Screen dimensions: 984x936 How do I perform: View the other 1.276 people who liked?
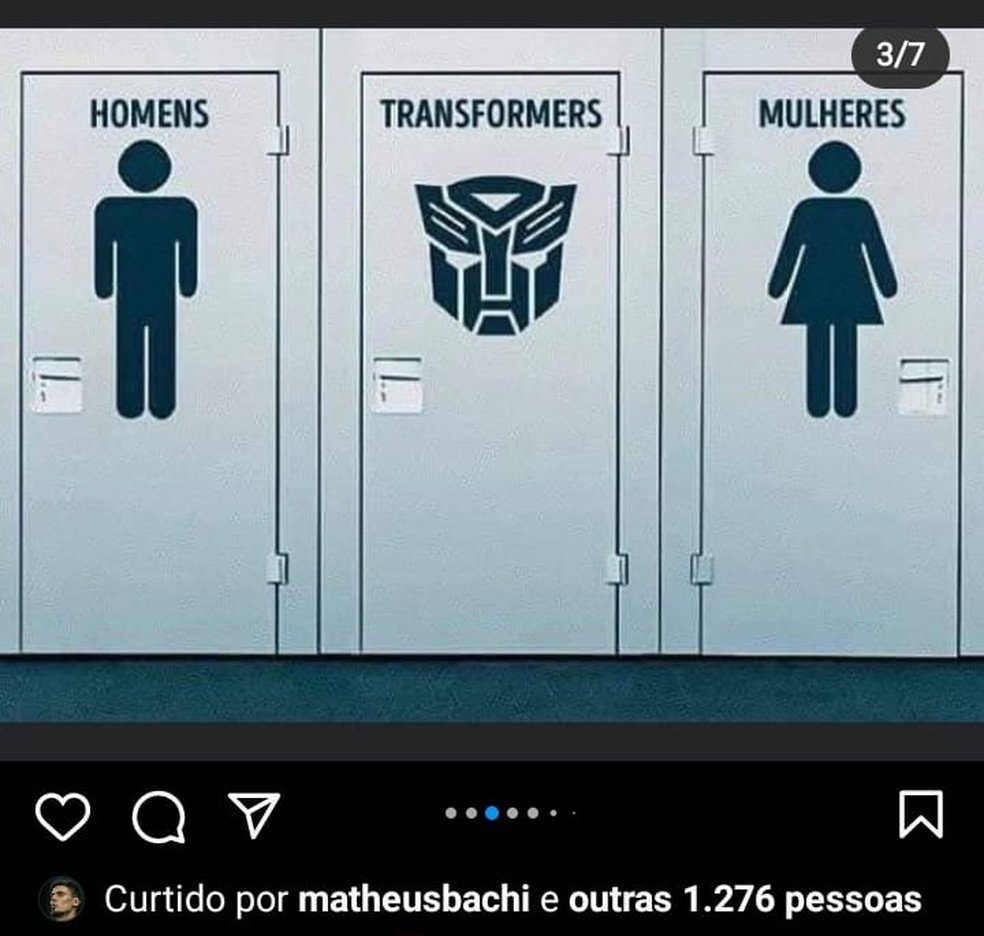coord(745,899)
